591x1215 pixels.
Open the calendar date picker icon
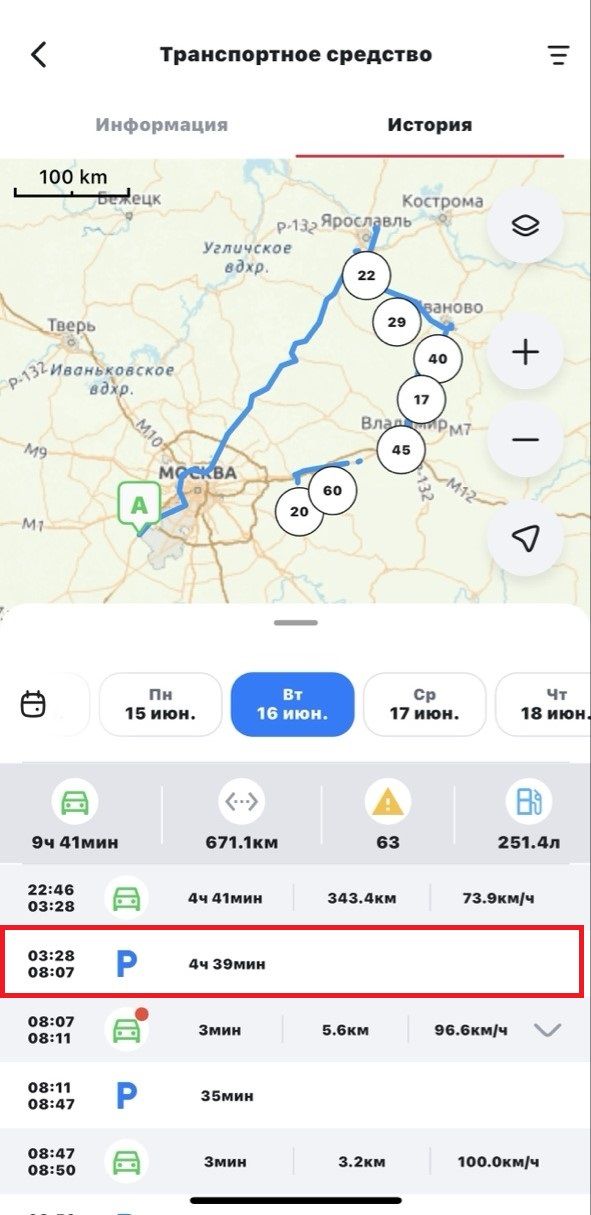[x=34, y=705]
